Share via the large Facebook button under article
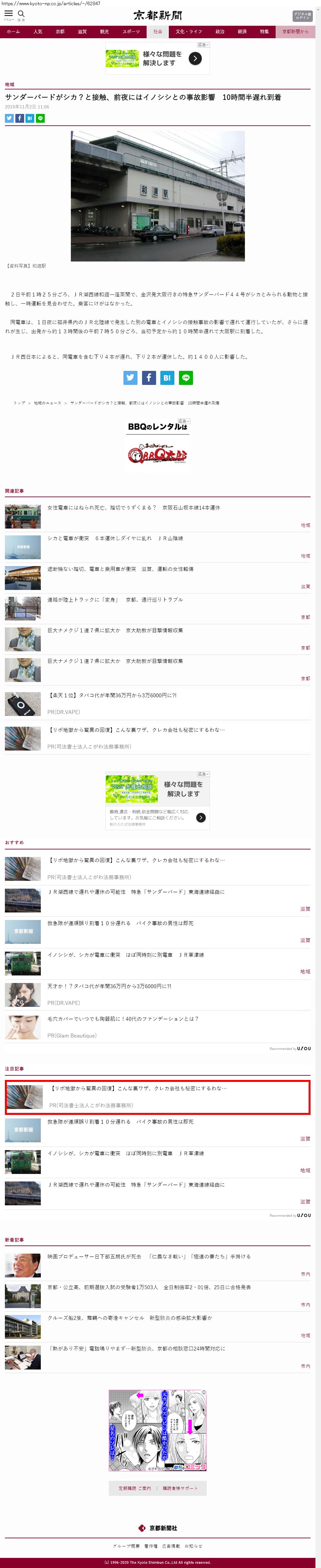Image resolution: width=321 pixels, height=1568 pixels. pyautogui.click(x=149, y=378)
